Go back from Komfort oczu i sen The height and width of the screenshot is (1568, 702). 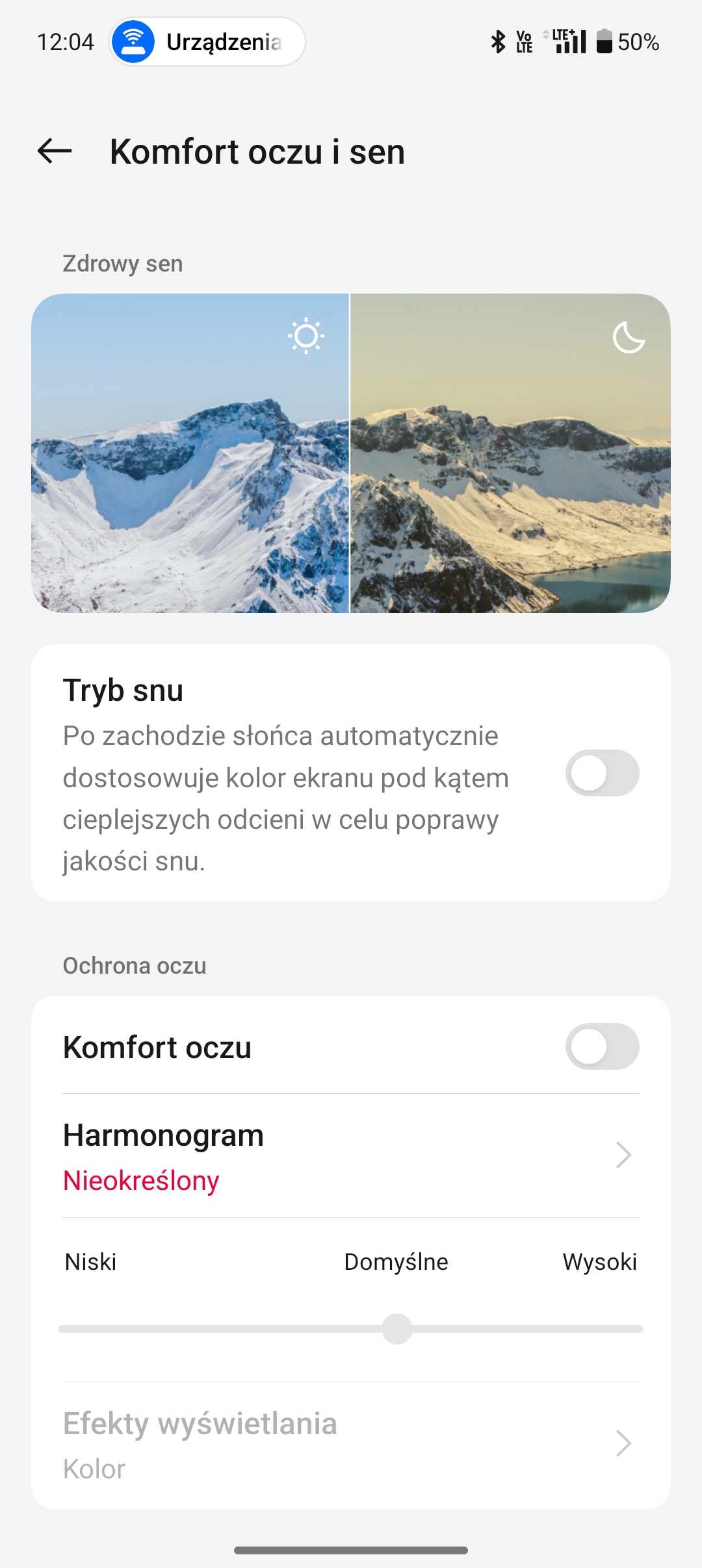55,151
